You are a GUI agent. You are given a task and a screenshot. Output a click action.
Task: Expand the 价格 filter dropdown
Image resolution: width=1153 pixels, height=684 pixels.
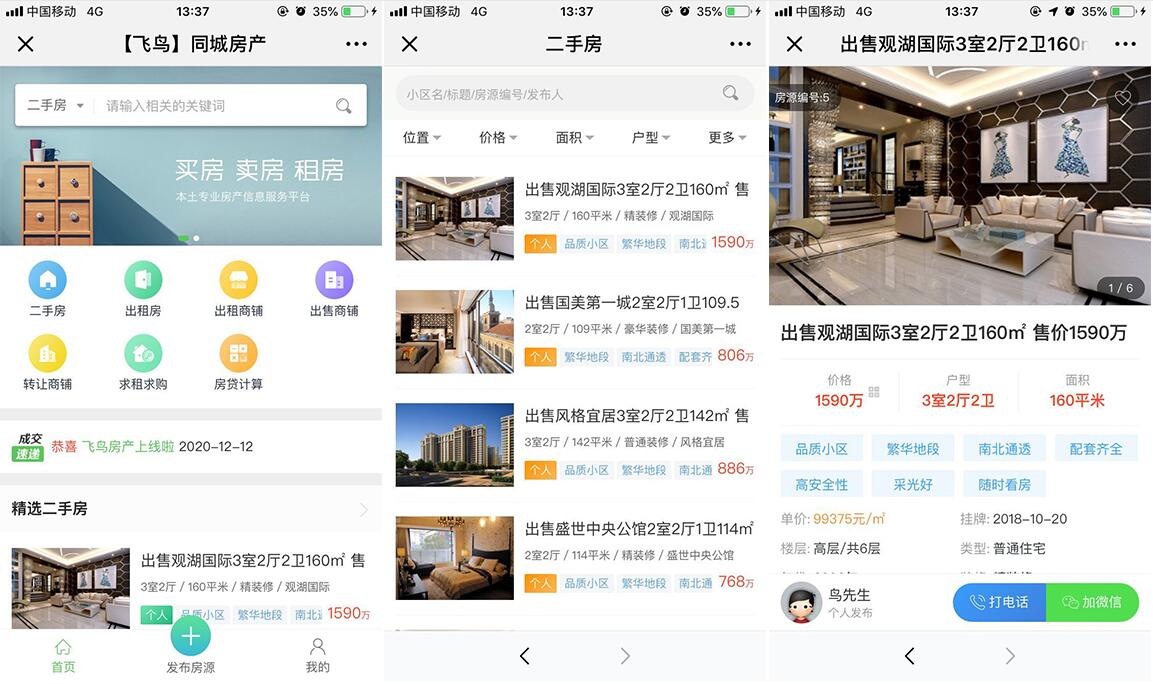[498, 138]
